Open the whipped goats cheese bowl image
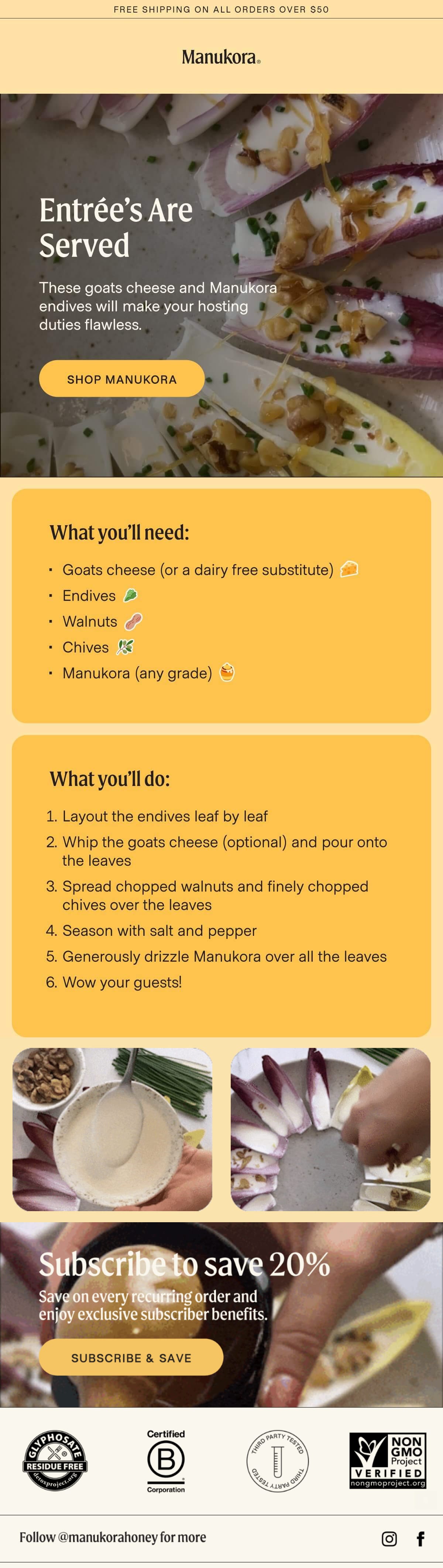The width and height of the screenshot is (443, 1568). [x=113, y=1128]
